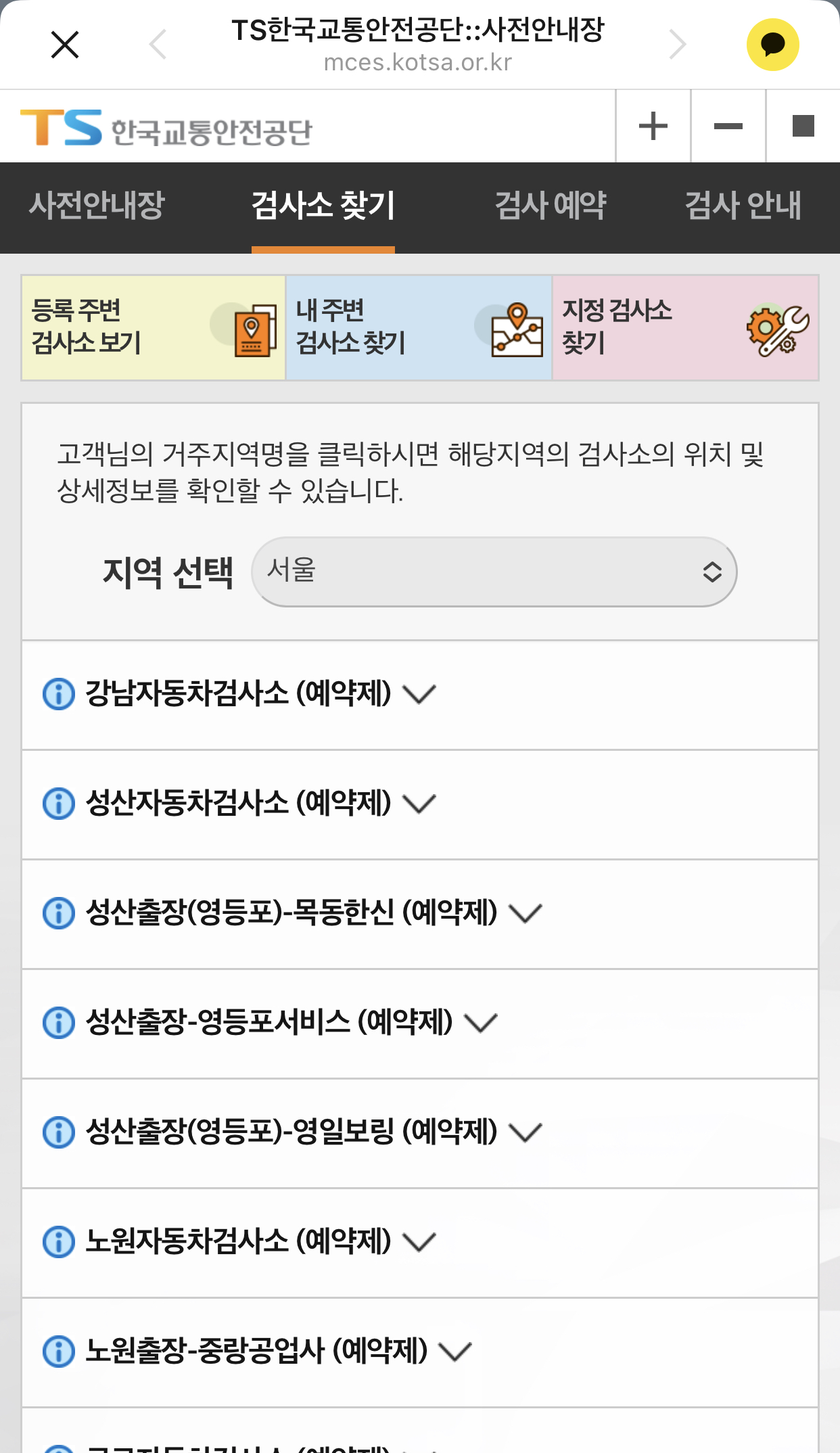Close the in-app browser

(65, 45)
